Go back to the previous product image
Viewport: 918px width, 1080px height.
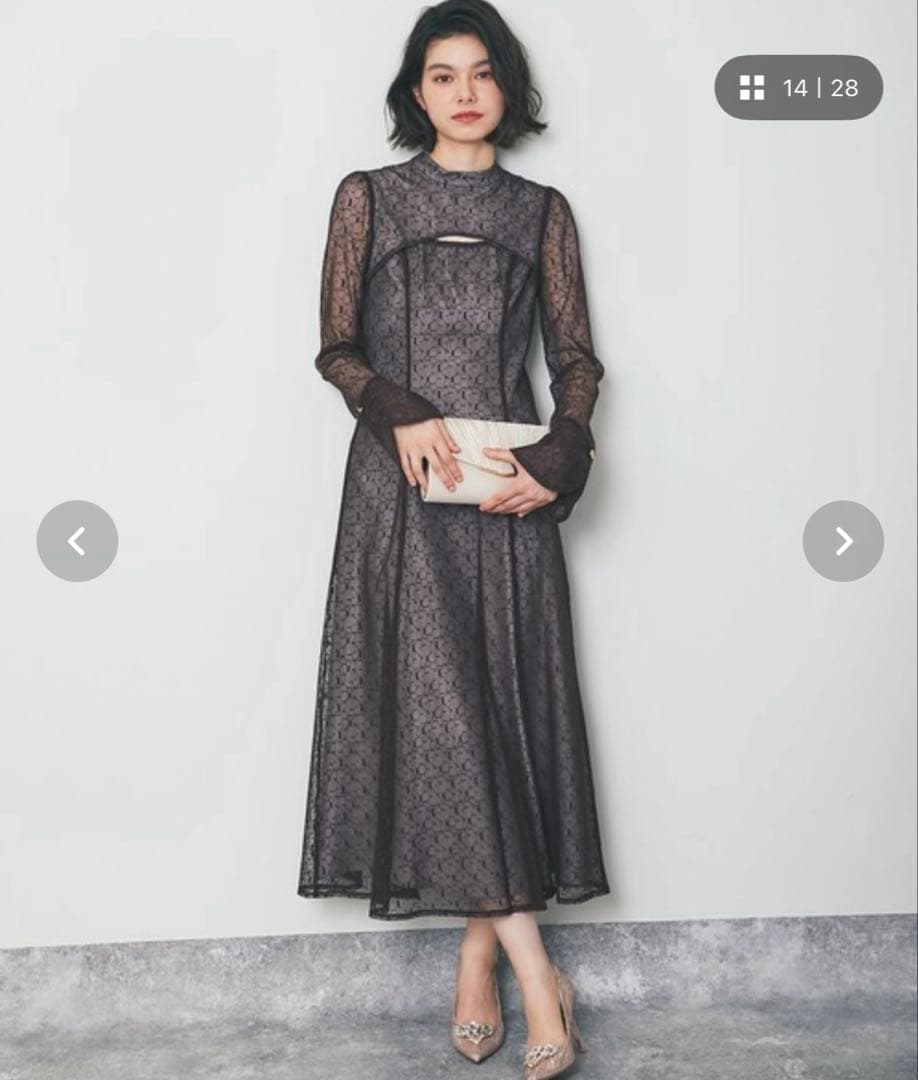point(77,541)
